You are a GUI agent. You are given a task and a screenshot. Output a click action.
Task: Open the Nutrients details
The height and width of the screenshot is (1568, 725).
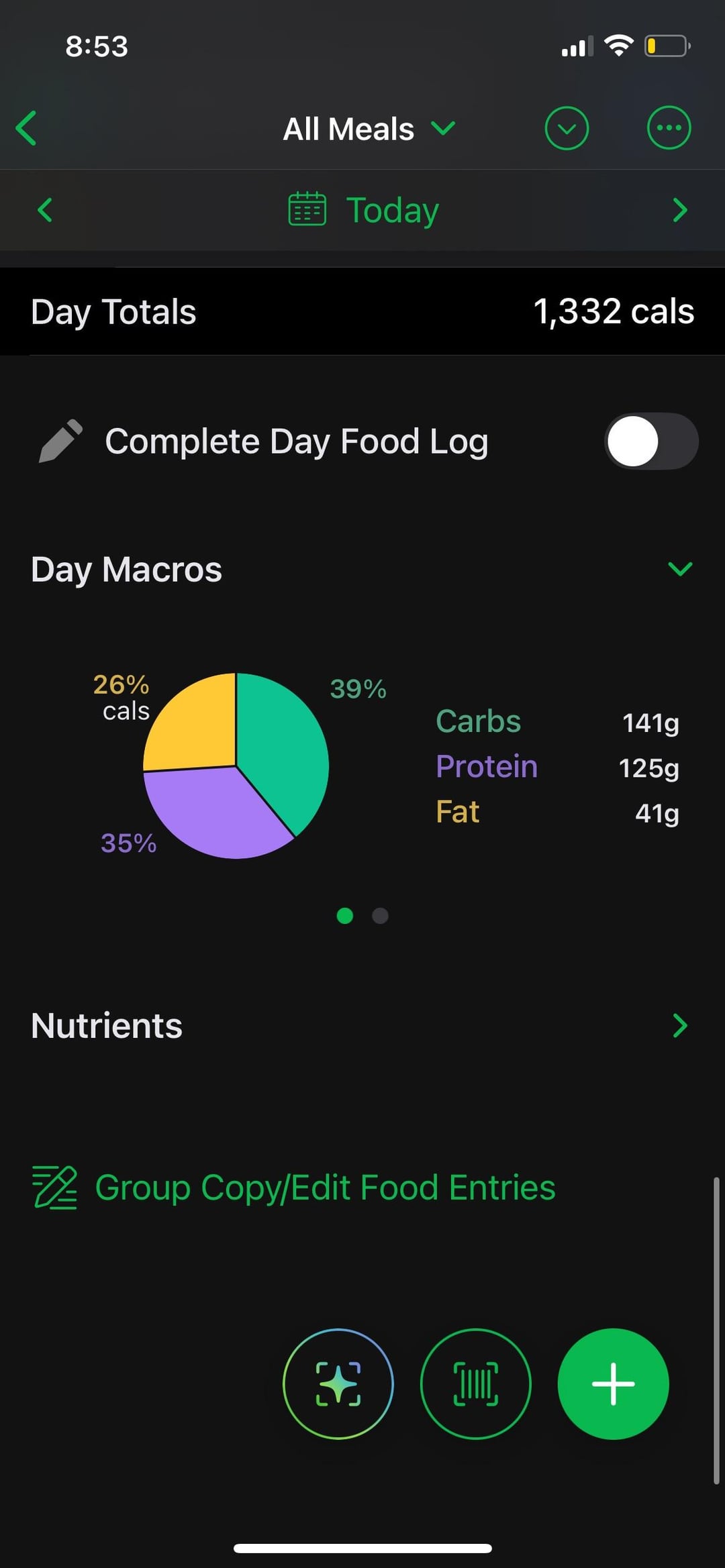(679, 1025)
